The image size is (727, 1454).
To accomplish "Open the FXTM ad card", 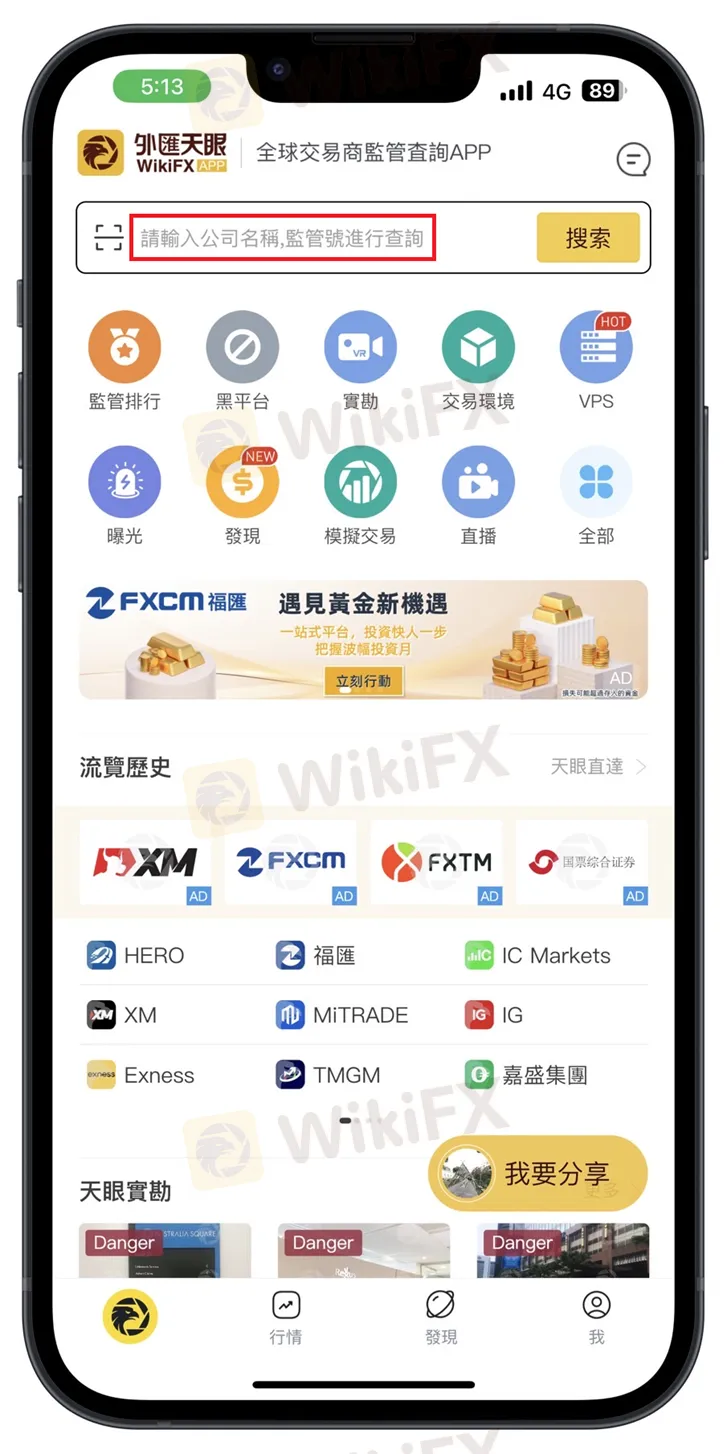I will click(435, 862).
